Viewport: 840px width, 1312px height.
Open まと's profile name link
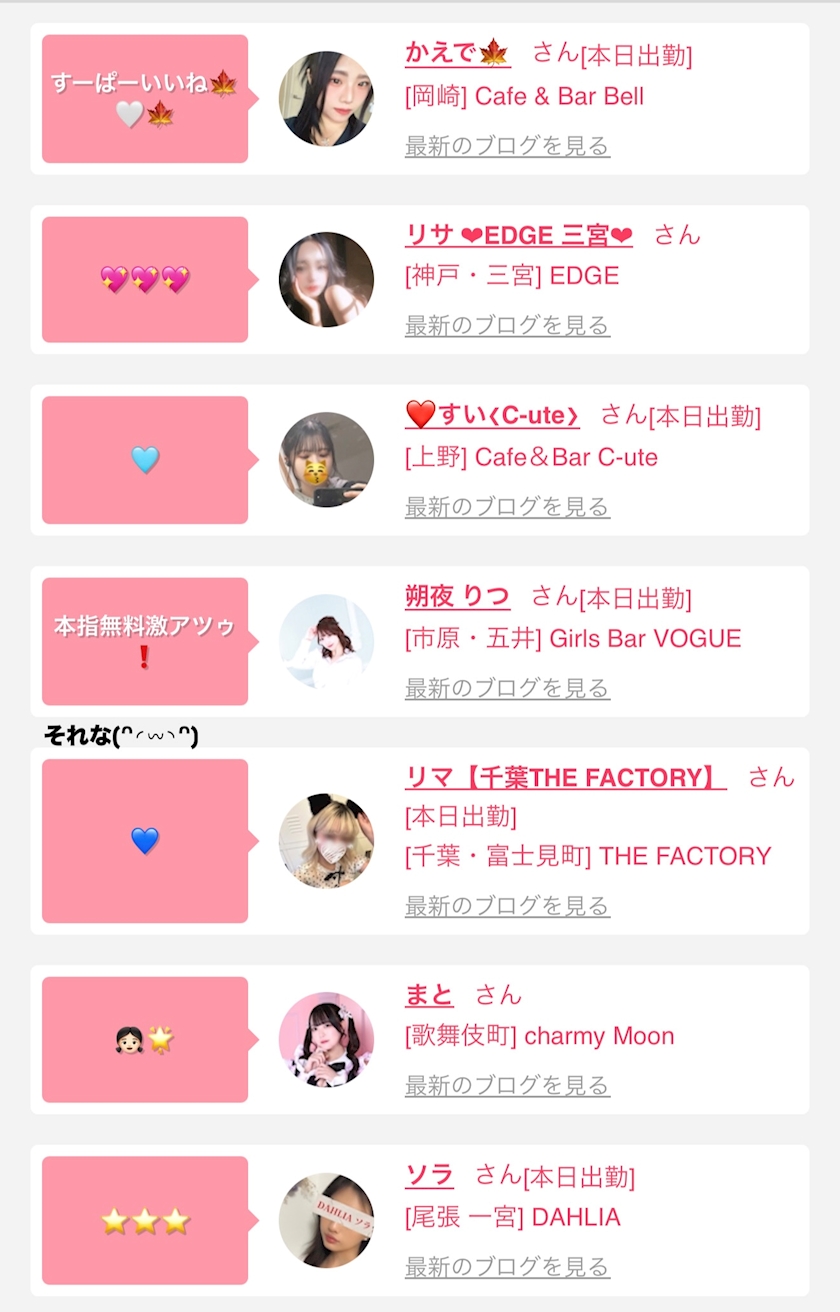pyautogui.click(x=429, y=995)
